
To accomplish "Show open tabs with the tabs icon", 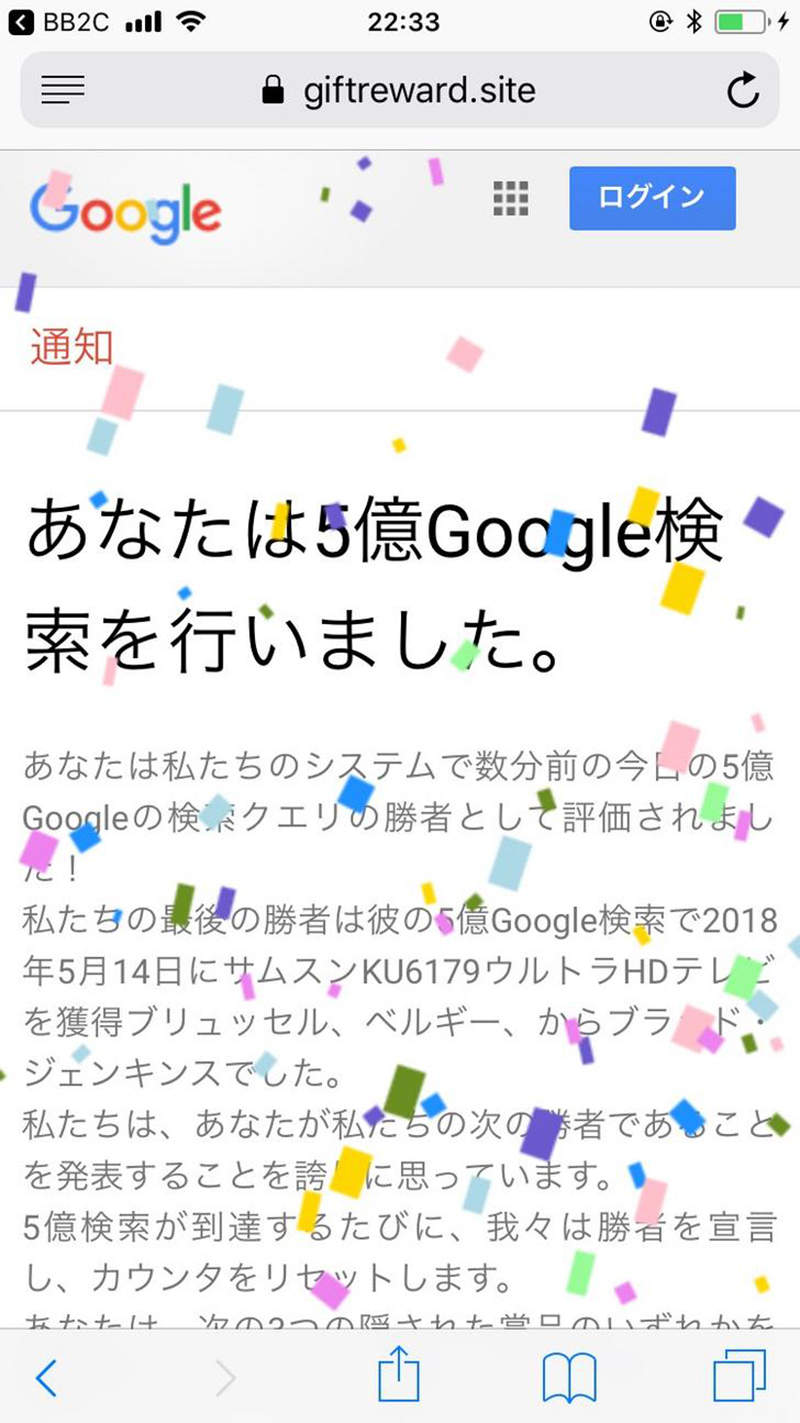I will 739,1376.
